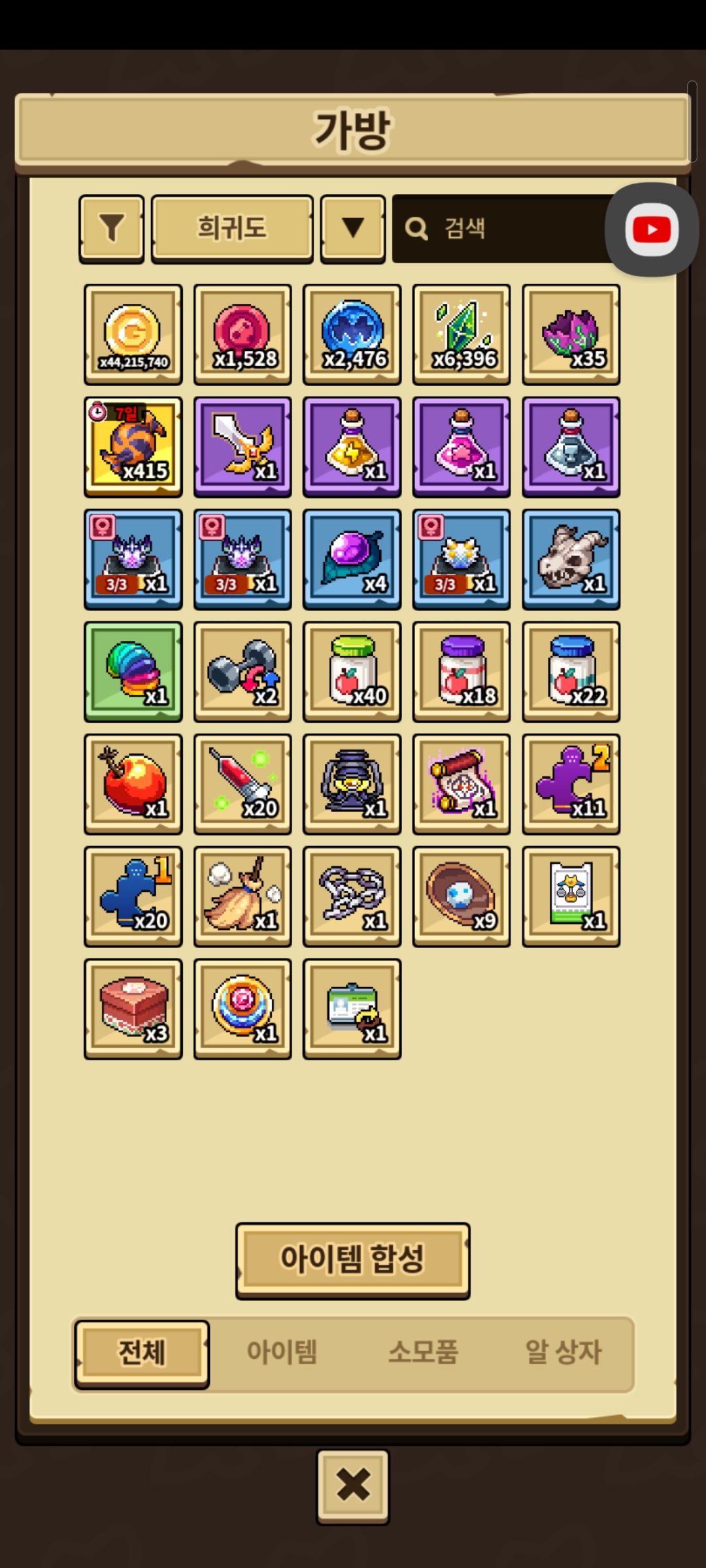
Task: Expand the sort order dropdown arrow
Action: click(x=353, y=229)
